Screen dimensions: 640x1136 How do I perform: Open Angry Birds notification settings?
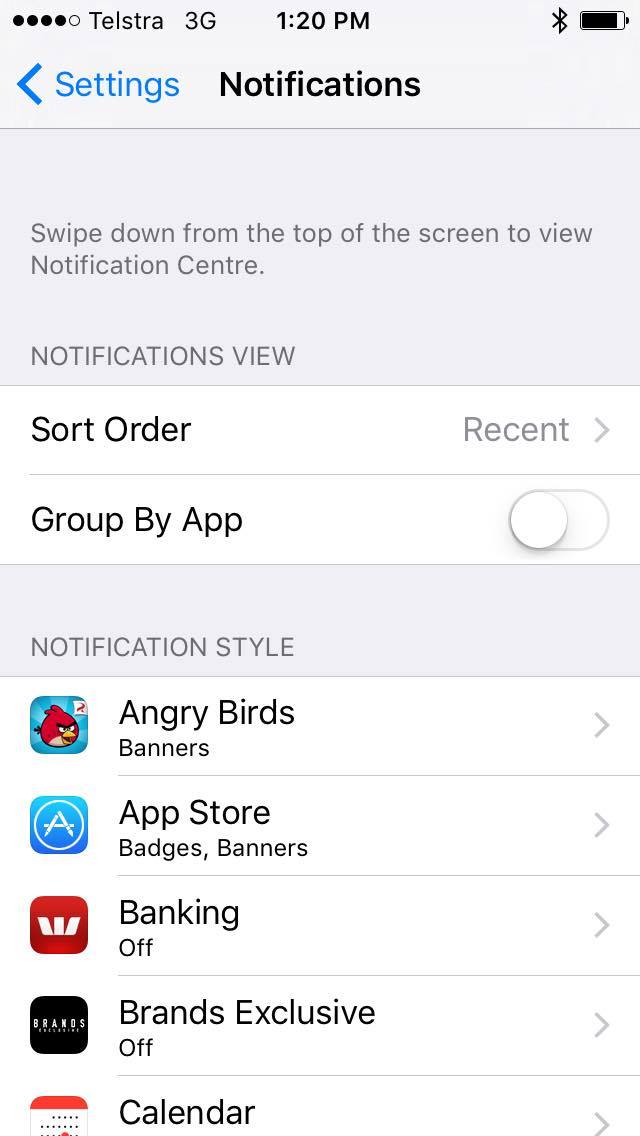point(320,726)
